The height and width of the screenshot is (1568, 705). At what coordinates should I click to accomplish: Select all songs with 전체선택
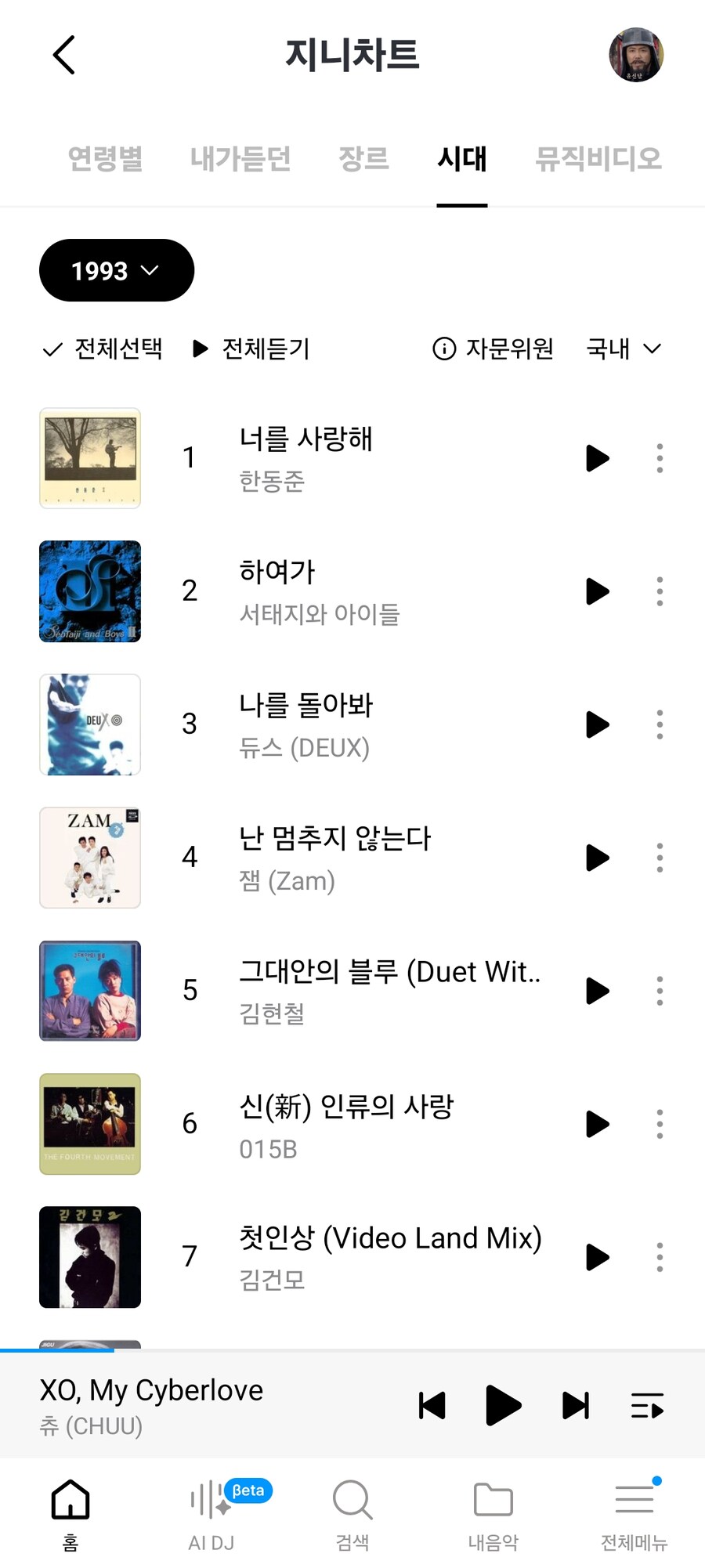pos(103,349)
